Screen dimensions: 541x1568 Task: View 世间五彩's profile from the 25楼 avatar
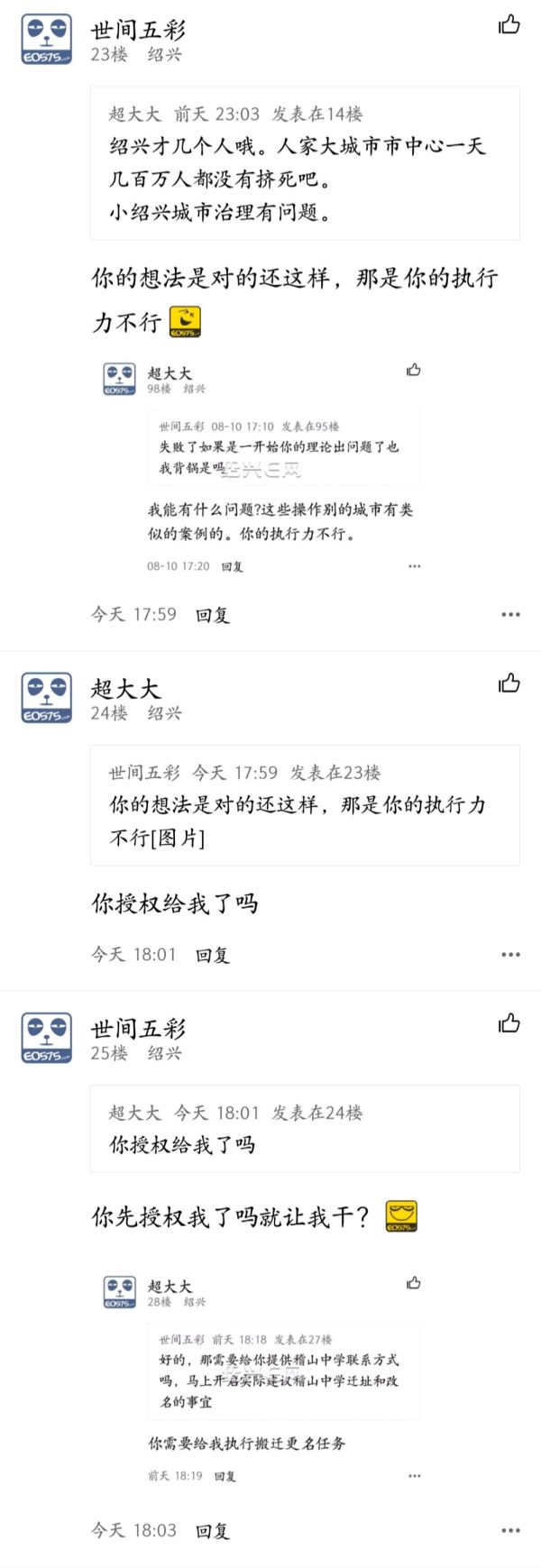(47, 1037)
